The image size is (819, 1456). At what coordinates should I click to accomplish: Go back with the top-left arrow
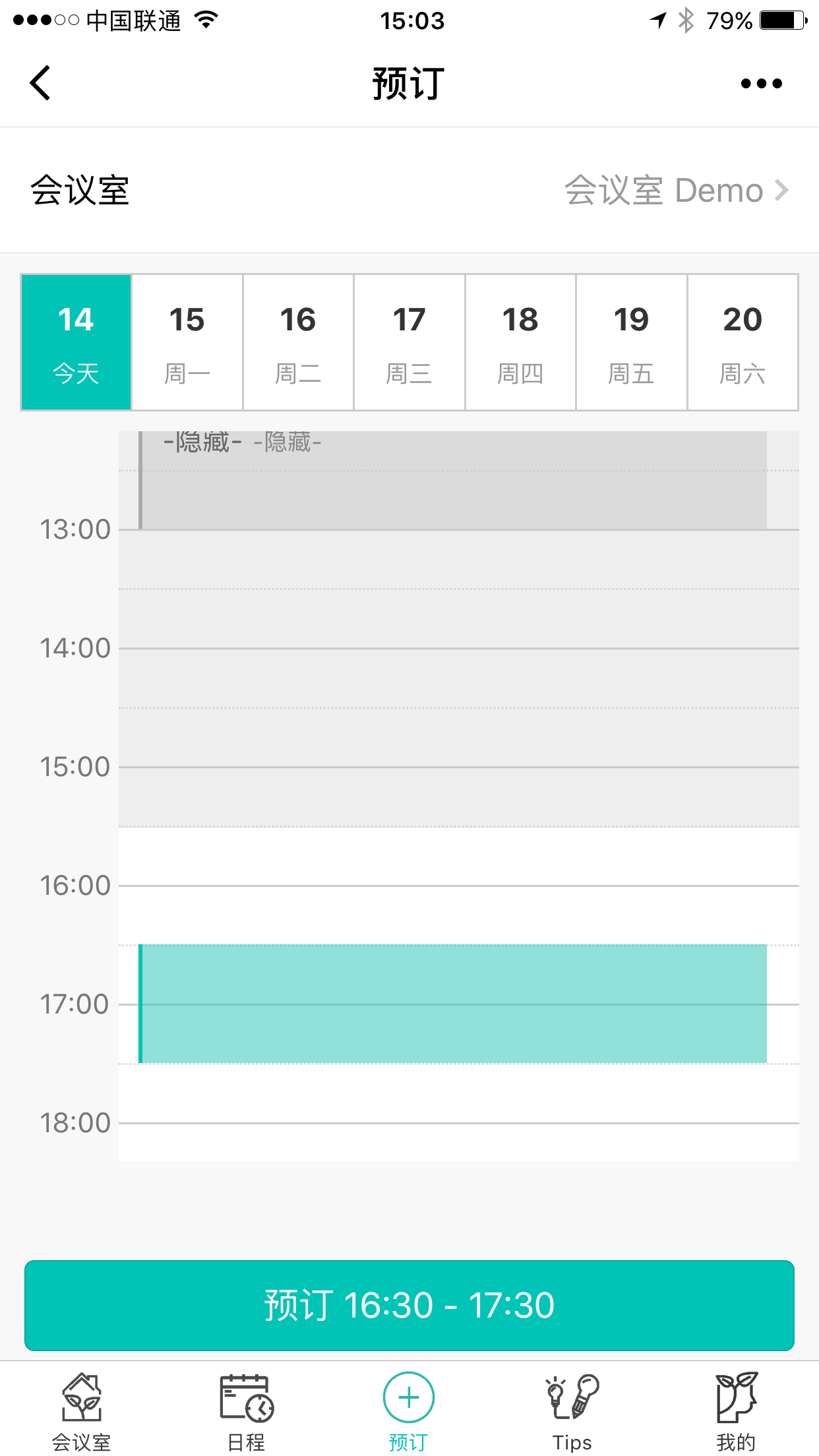pyautogui.click(x=40, y=83)
